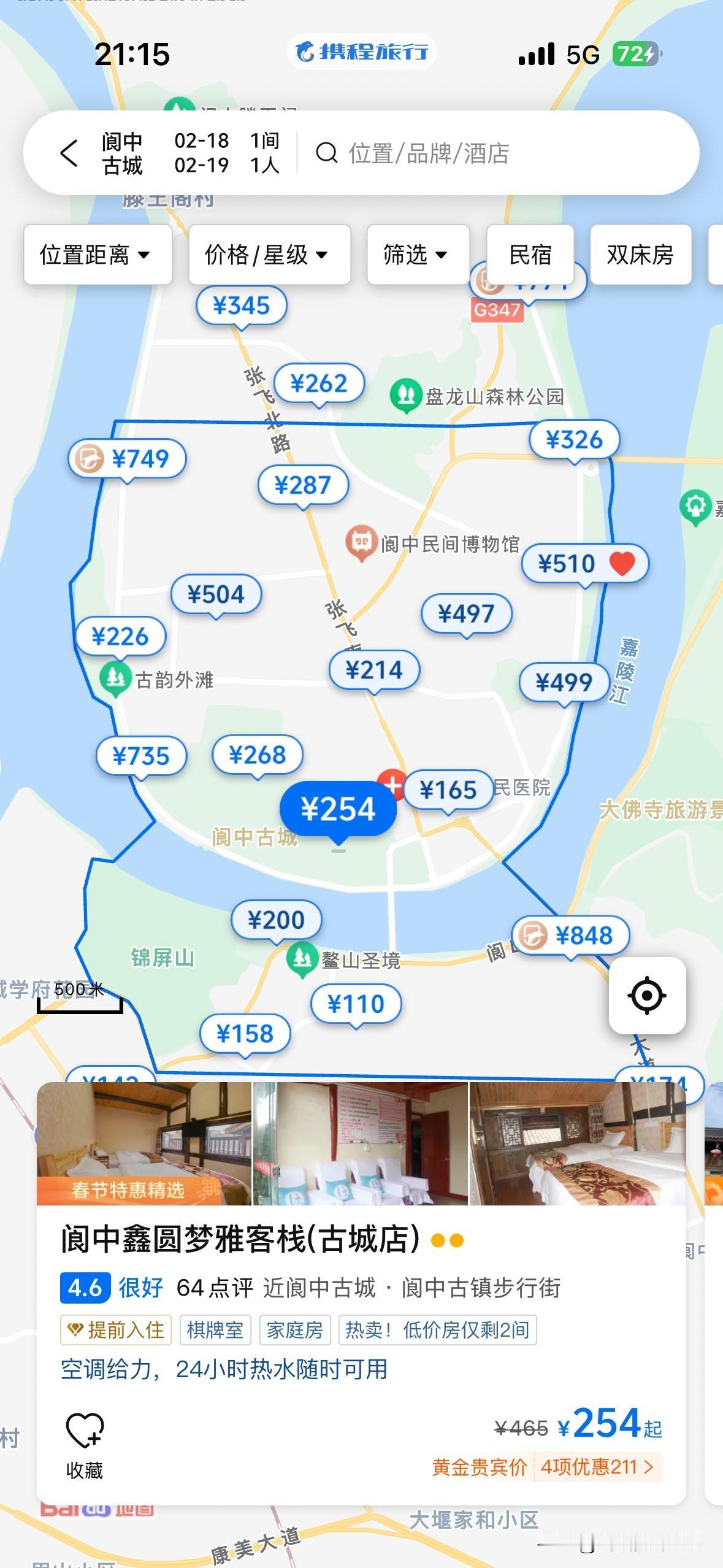Open the 筛选 filter dropdown

[416, 255]
